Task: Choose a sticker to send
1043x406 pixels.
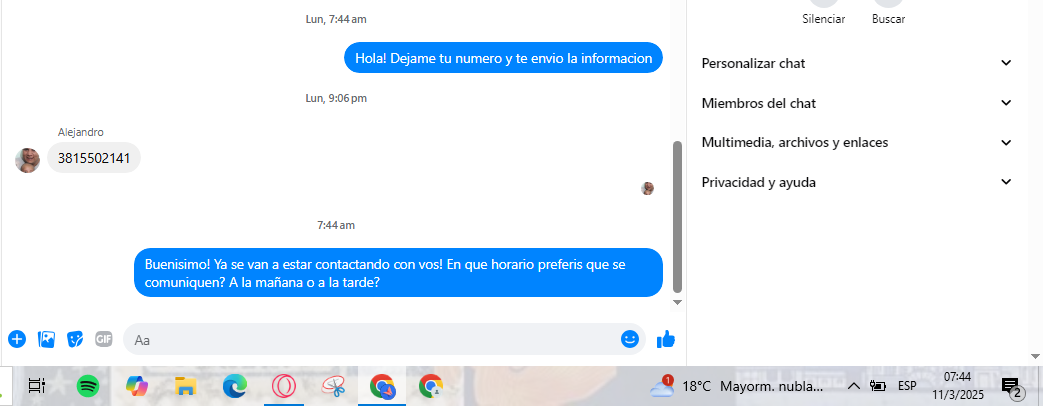Action: [75, 339]
